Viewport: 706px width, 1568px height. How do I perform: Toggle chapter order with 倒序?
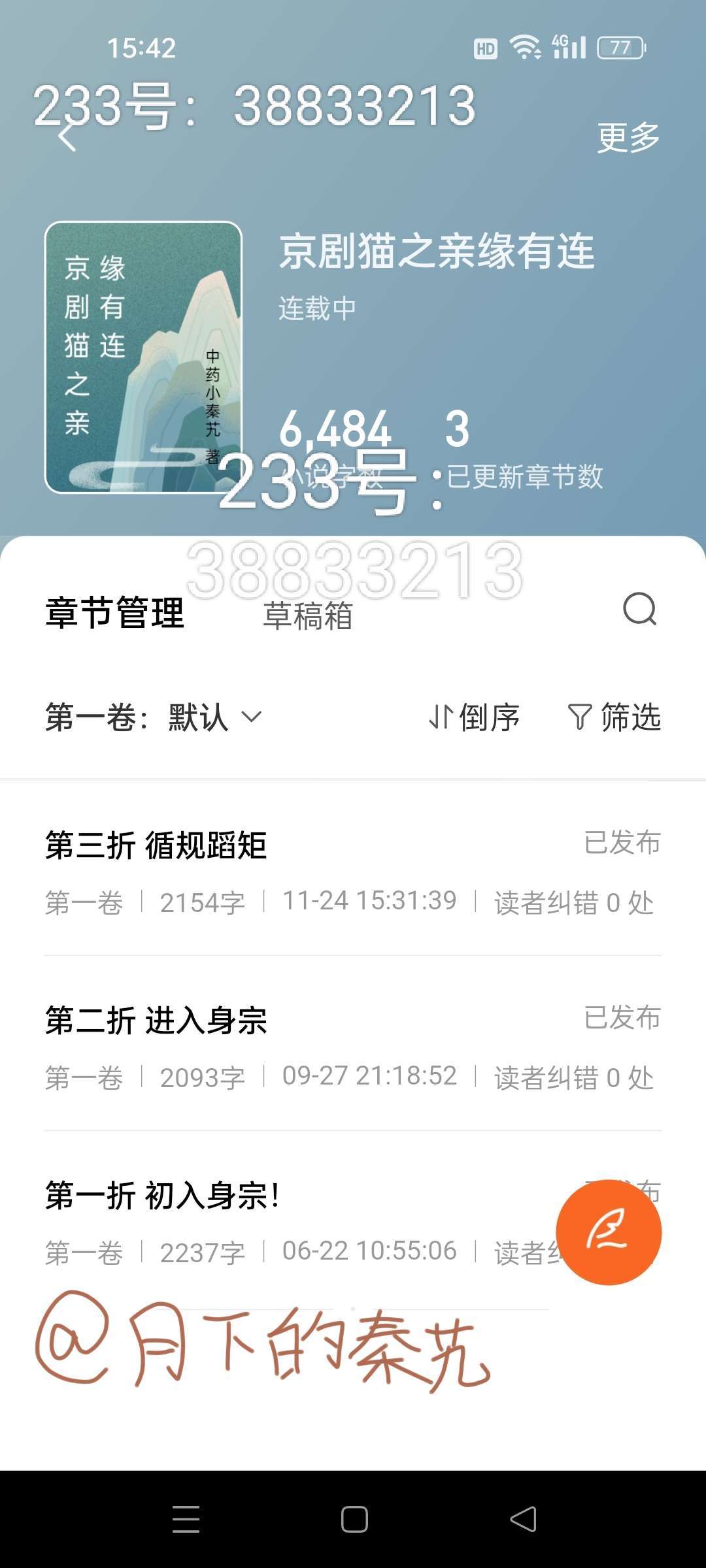tap(474, 717)
